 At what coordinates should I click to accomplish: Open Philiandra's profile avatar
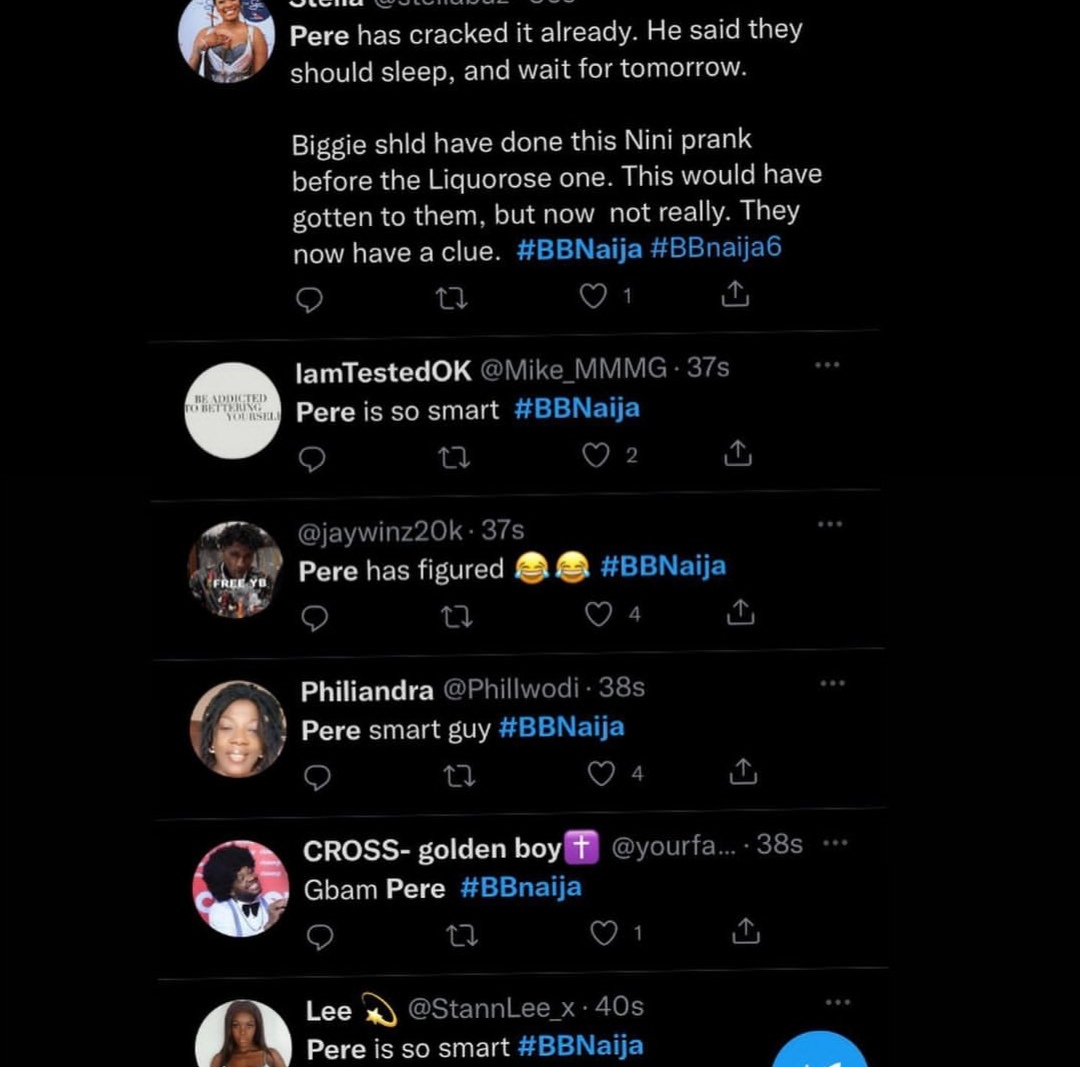click(x=238, y=729)
